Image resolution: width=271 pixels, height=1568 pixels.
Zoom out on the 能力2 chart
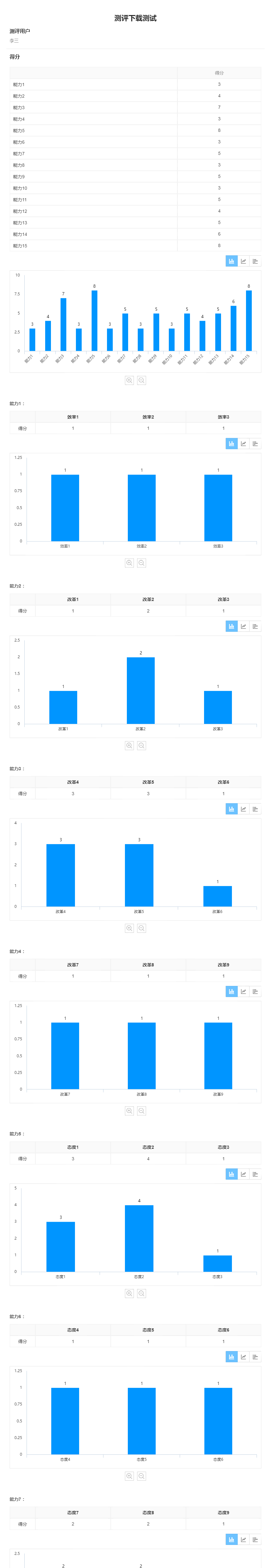[x=141, y=746]
